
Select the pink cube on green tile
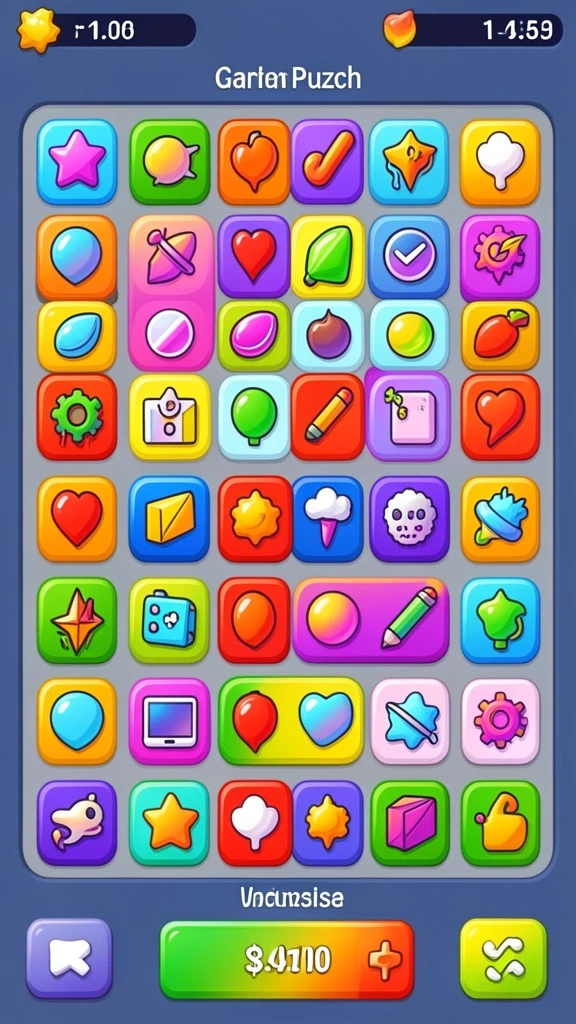(409, 823)
